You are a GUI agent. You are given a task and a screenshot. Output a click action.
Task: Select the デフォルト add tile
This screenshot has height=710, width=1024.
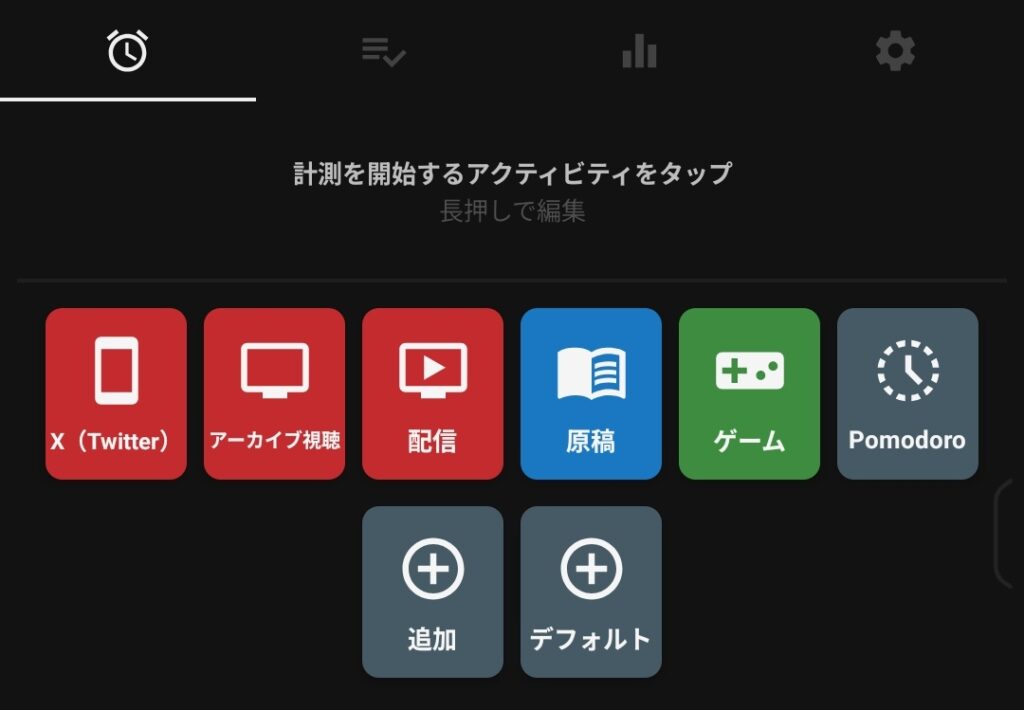(590, 591)
